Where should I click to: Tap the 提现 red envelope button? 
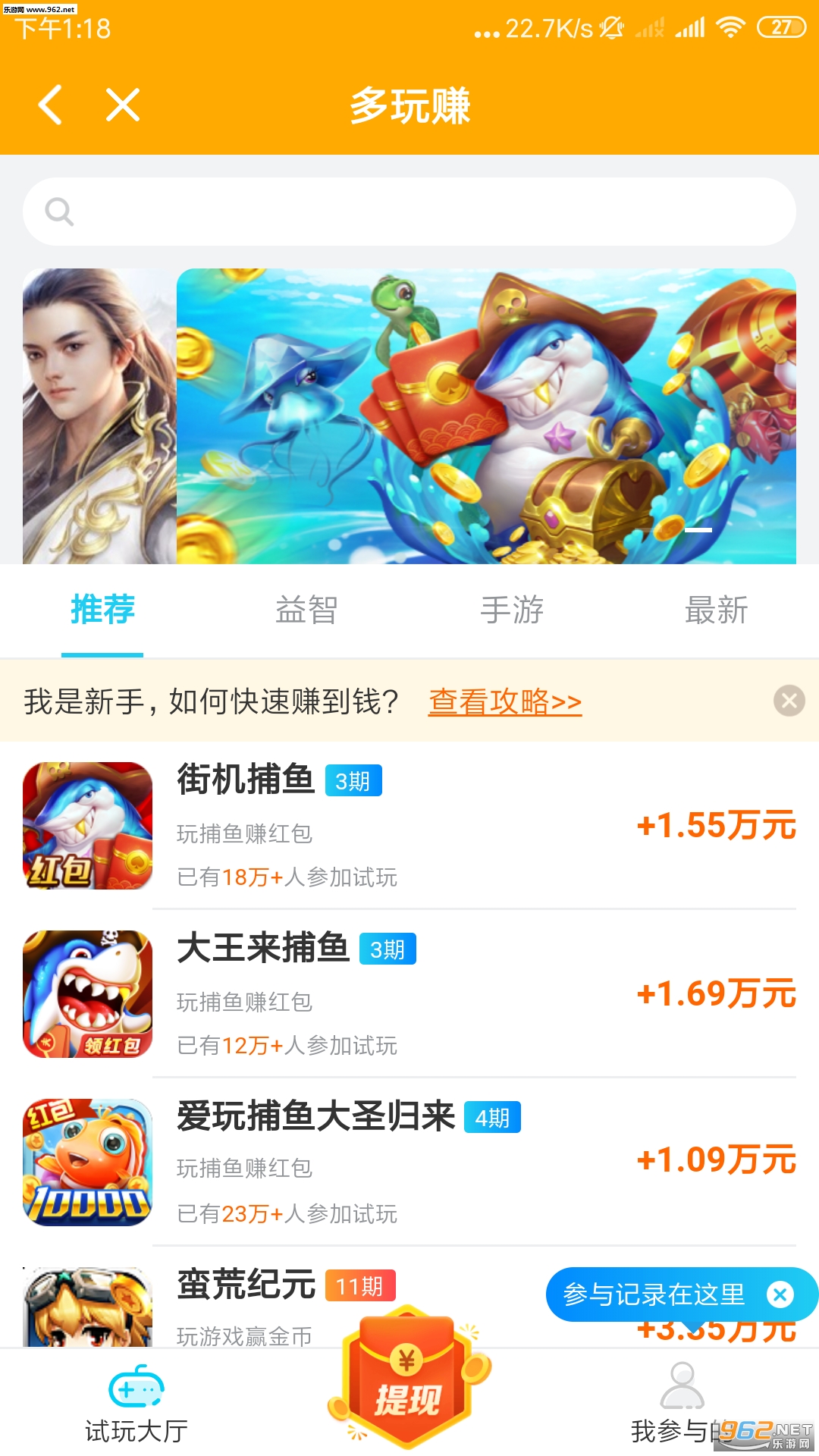coord(409,1376)
